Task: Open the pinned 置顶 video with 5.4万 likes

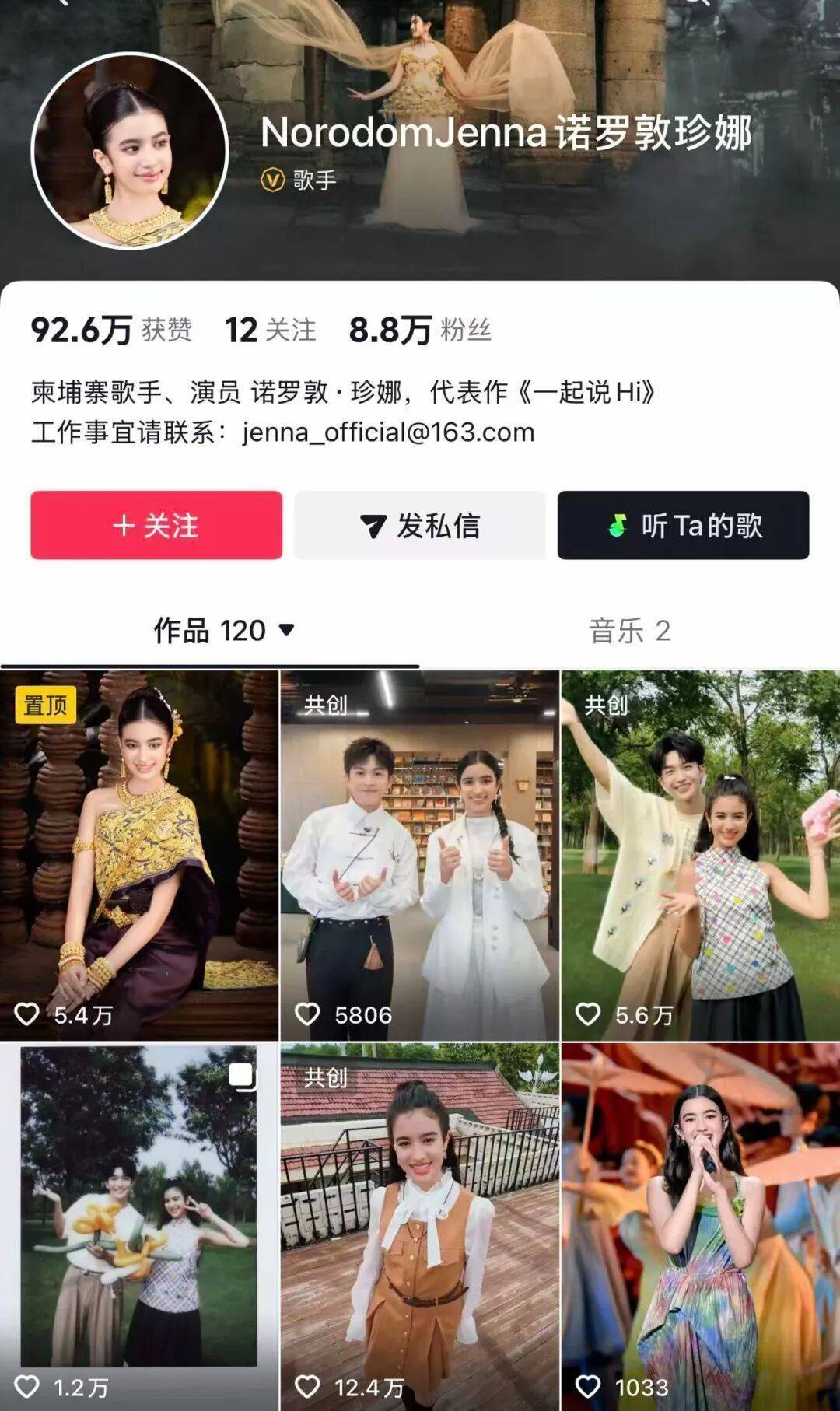Action: tap(139, 856)
